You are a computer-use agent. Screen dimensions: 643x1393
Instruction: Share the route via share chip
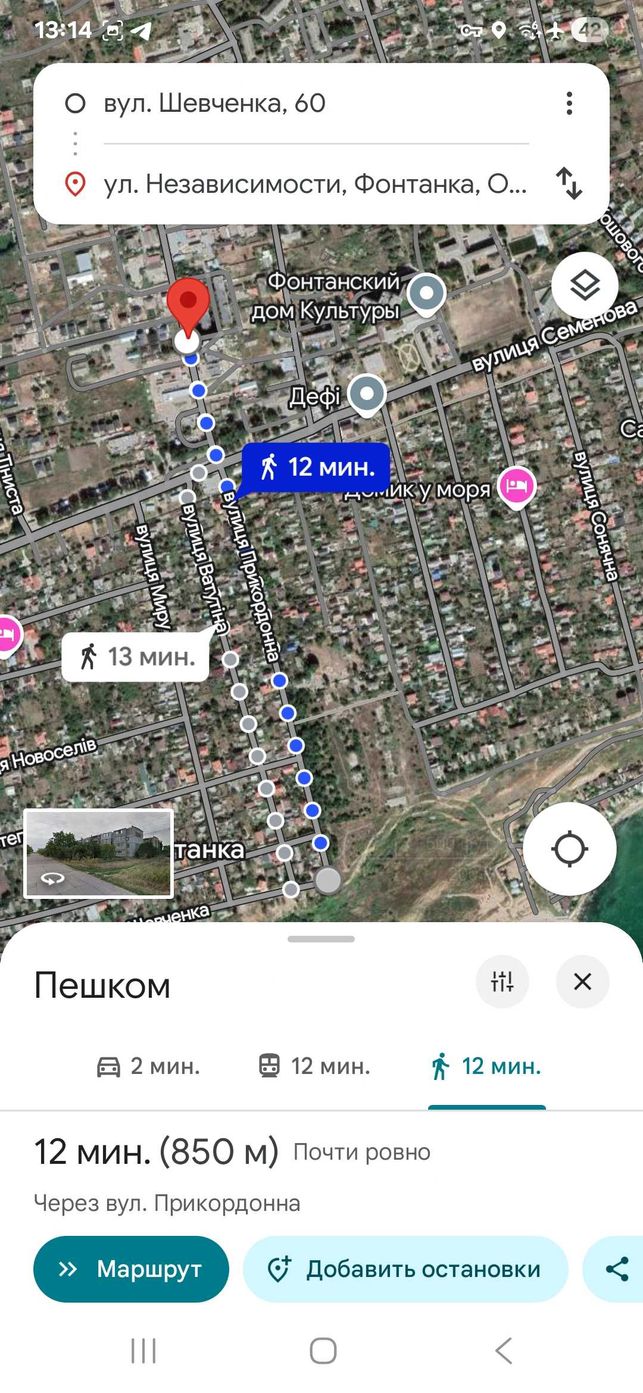pos(614,1269)
